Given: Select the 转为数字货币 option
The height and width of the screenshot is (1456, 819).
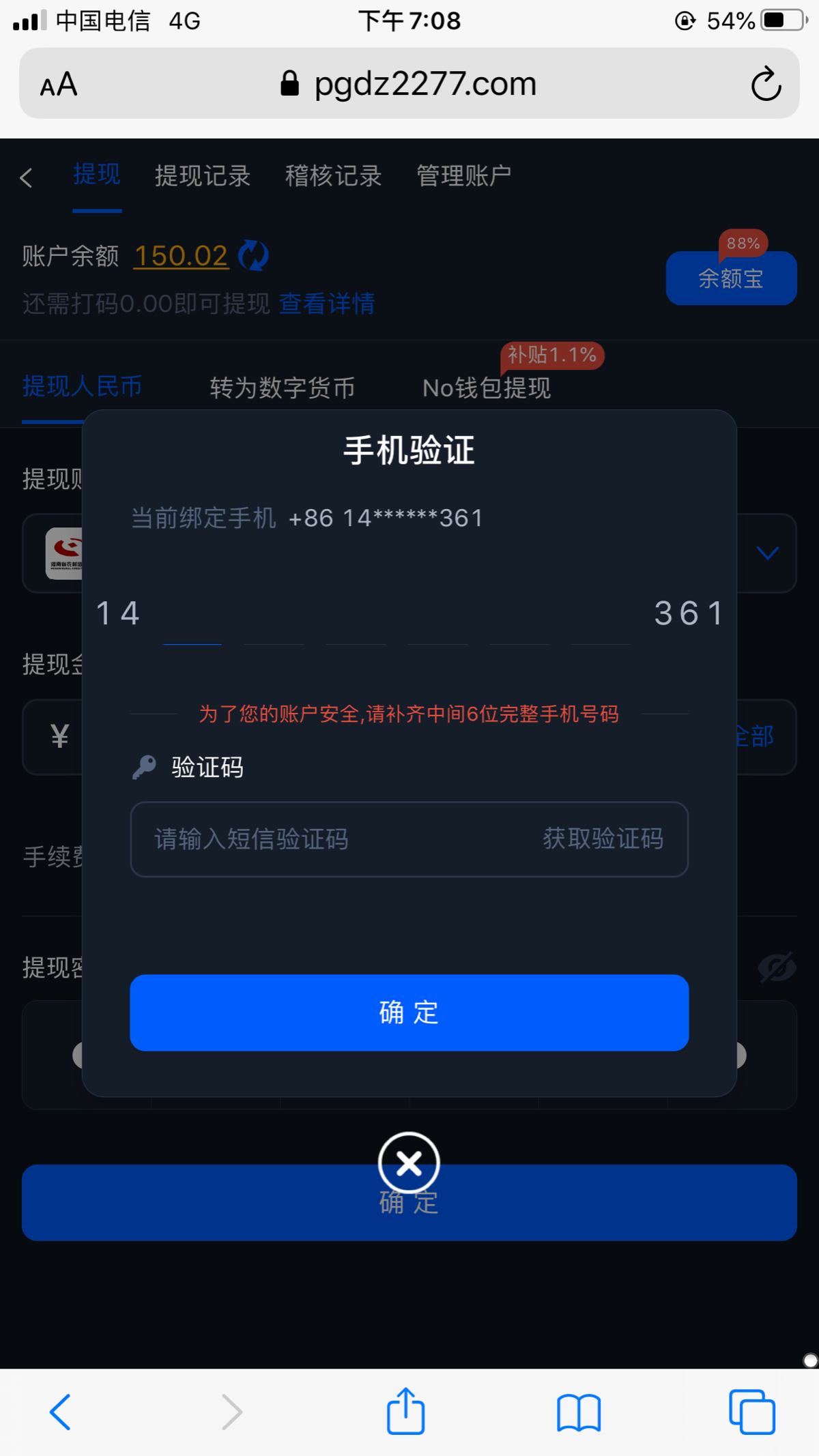Looking at the screenshot, I should [282, 388].
